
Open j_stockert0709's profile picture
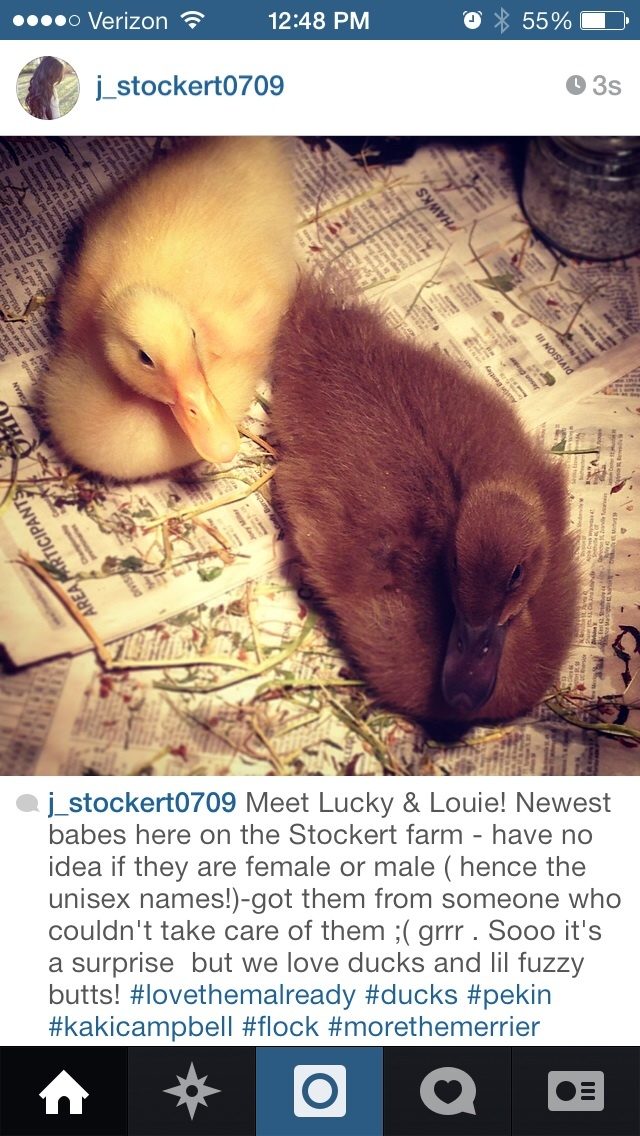click(48, 87)
